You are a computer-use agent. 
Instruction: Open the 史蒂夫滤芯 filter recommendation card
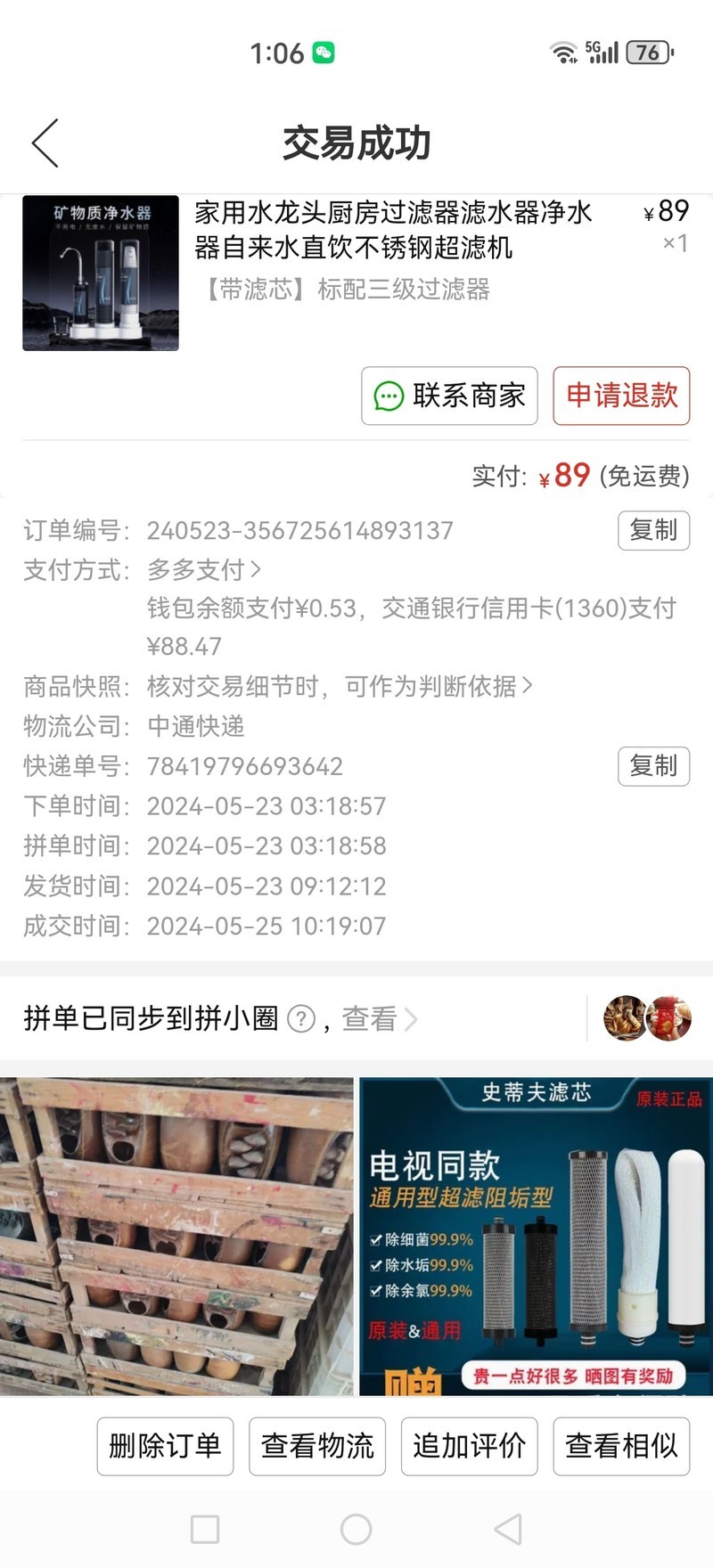coord(535,1237)
